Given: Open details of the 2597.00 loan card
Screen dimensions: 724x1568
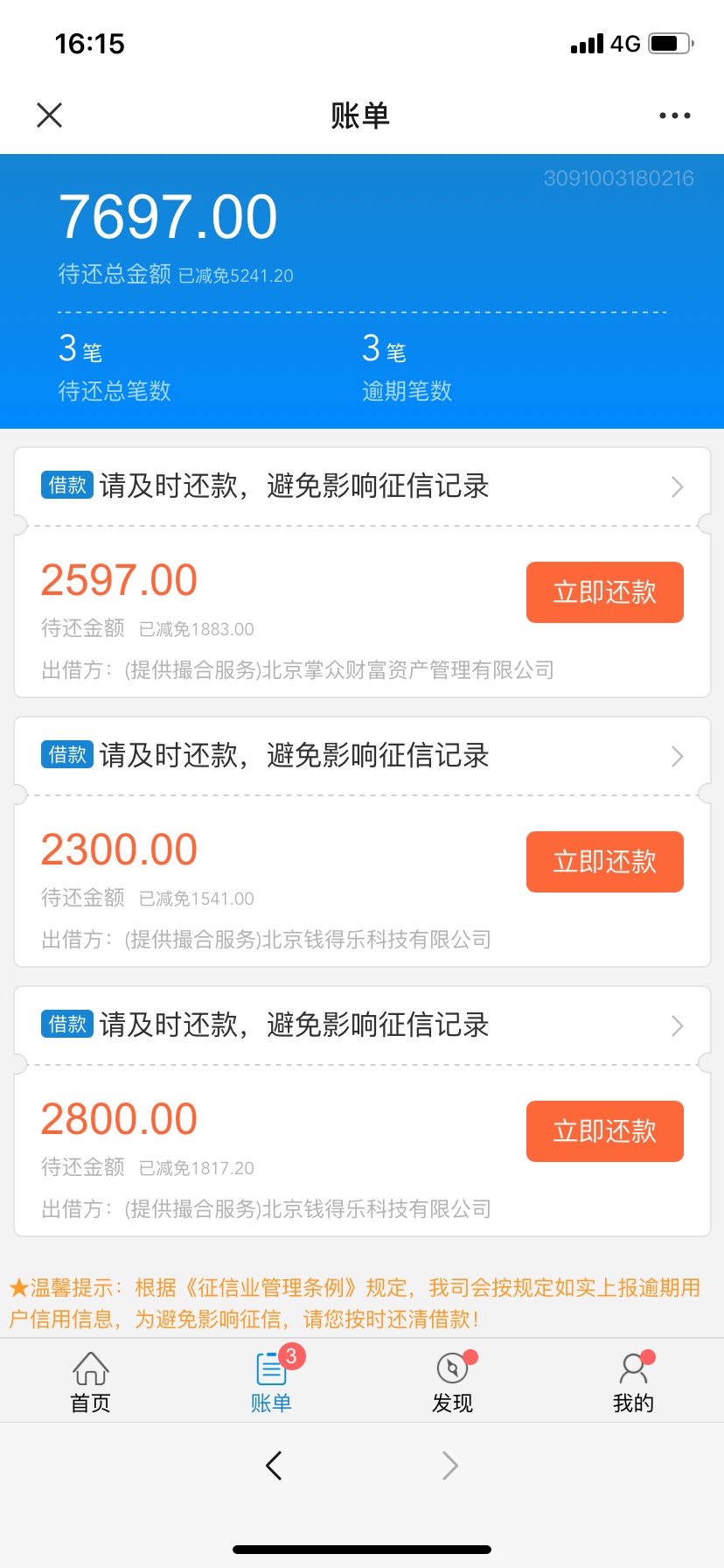Looking at the screenshot, I should (x=362, y=486).
